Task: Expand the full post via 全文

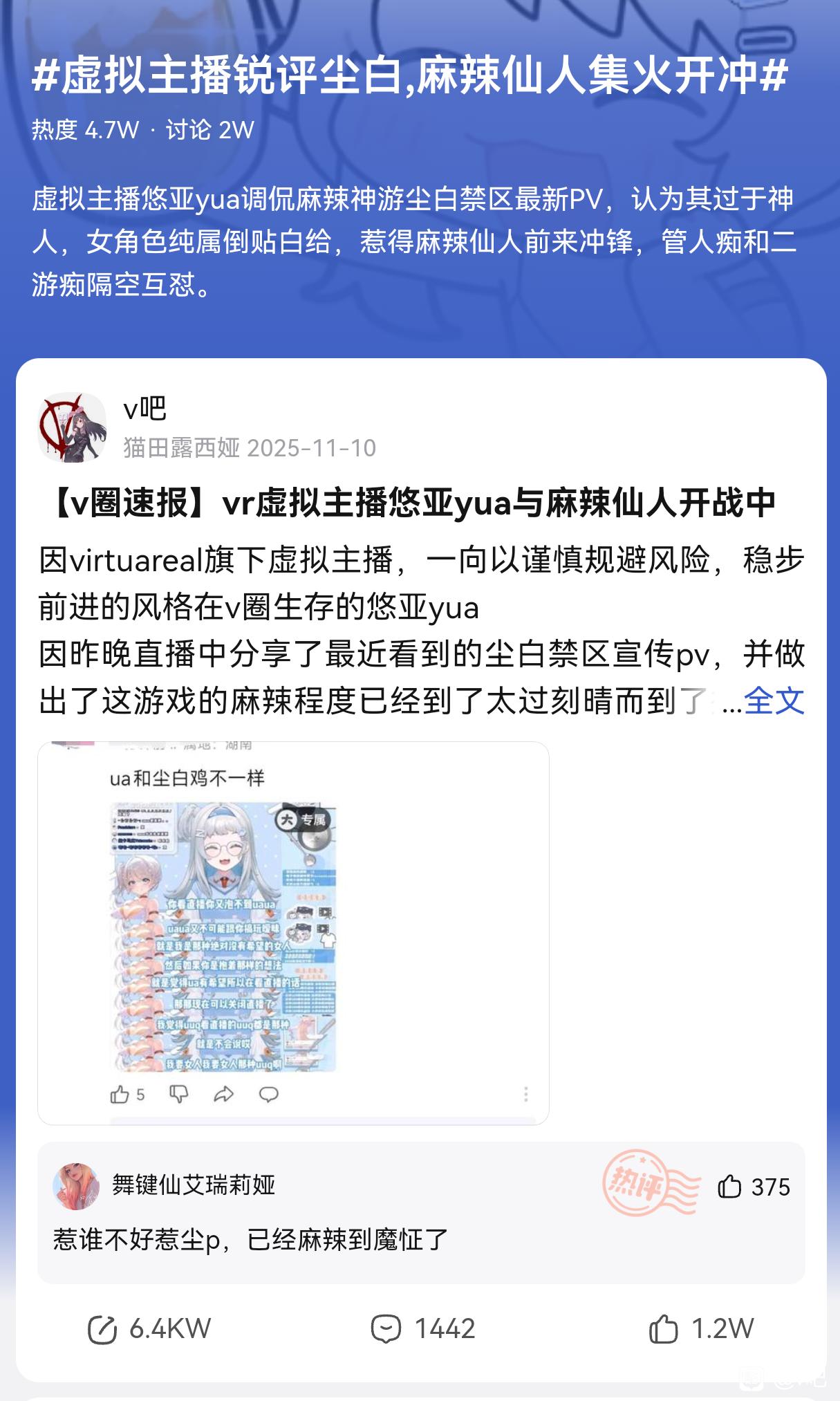Action: pyautogui.click(x=774, y=700)
